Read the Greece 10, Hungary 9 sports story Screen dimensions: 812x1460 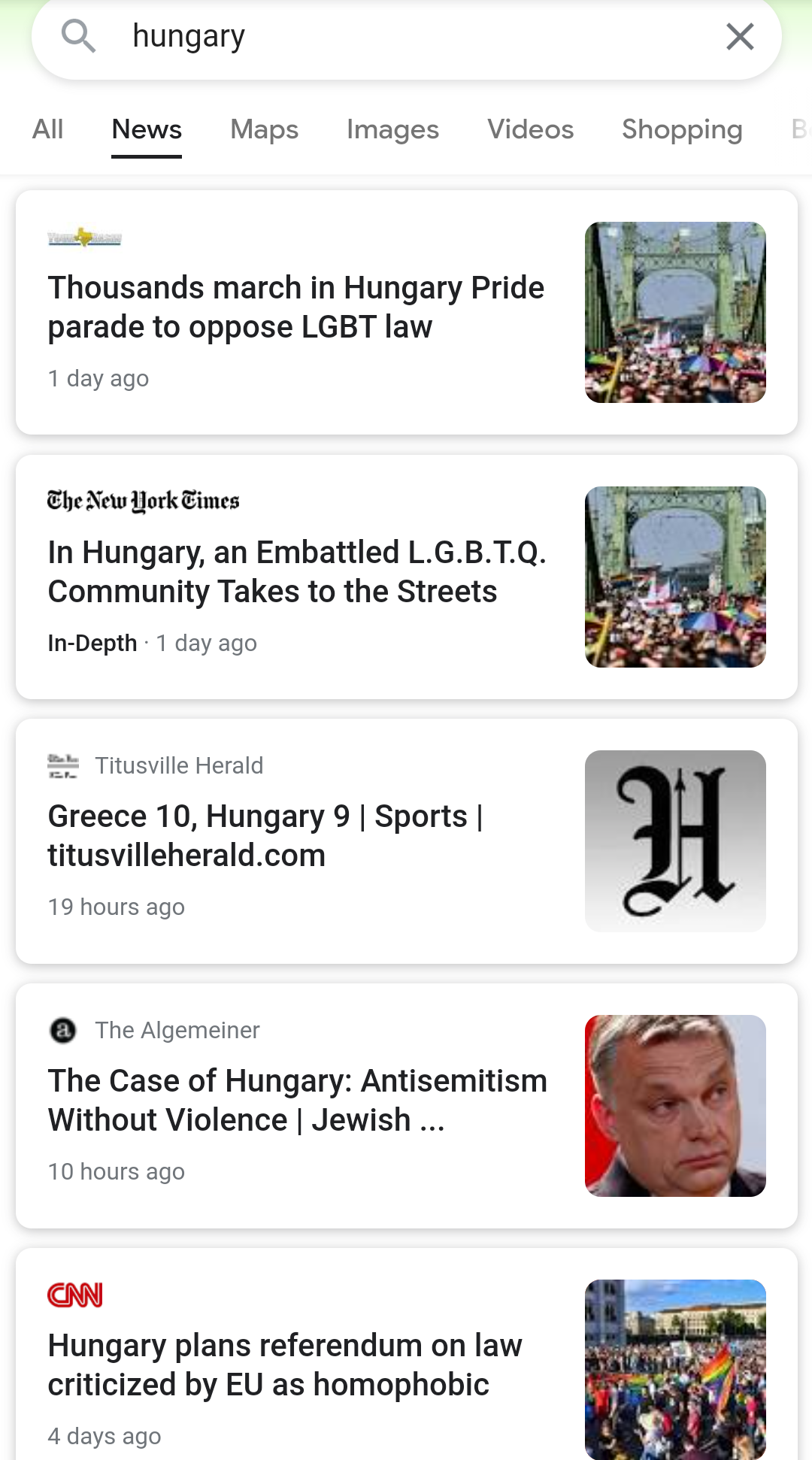(265, 836)
